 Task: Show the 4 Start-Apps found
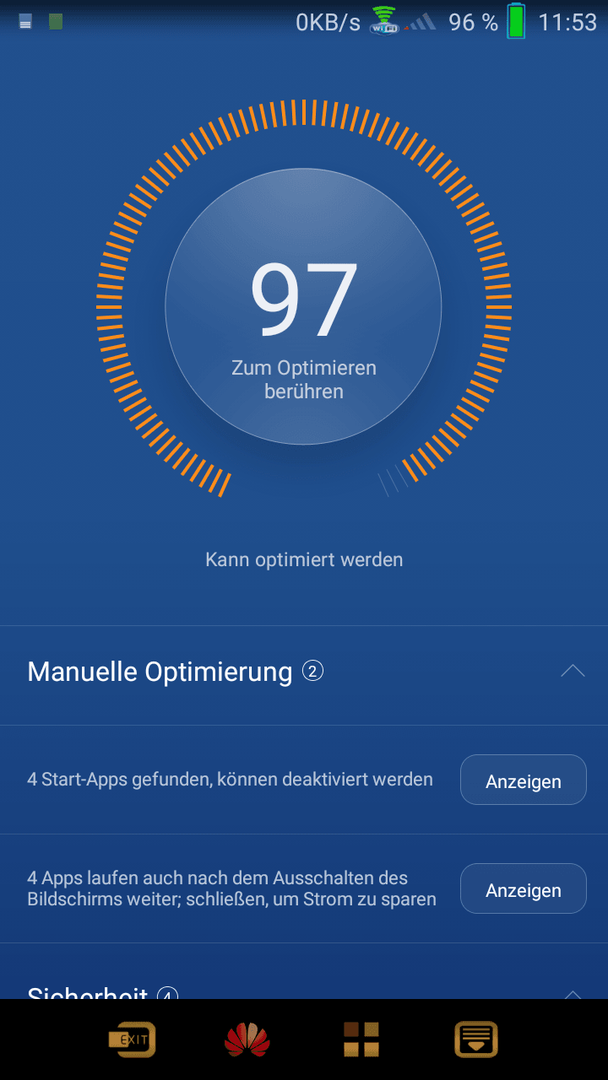click(523, 780)
